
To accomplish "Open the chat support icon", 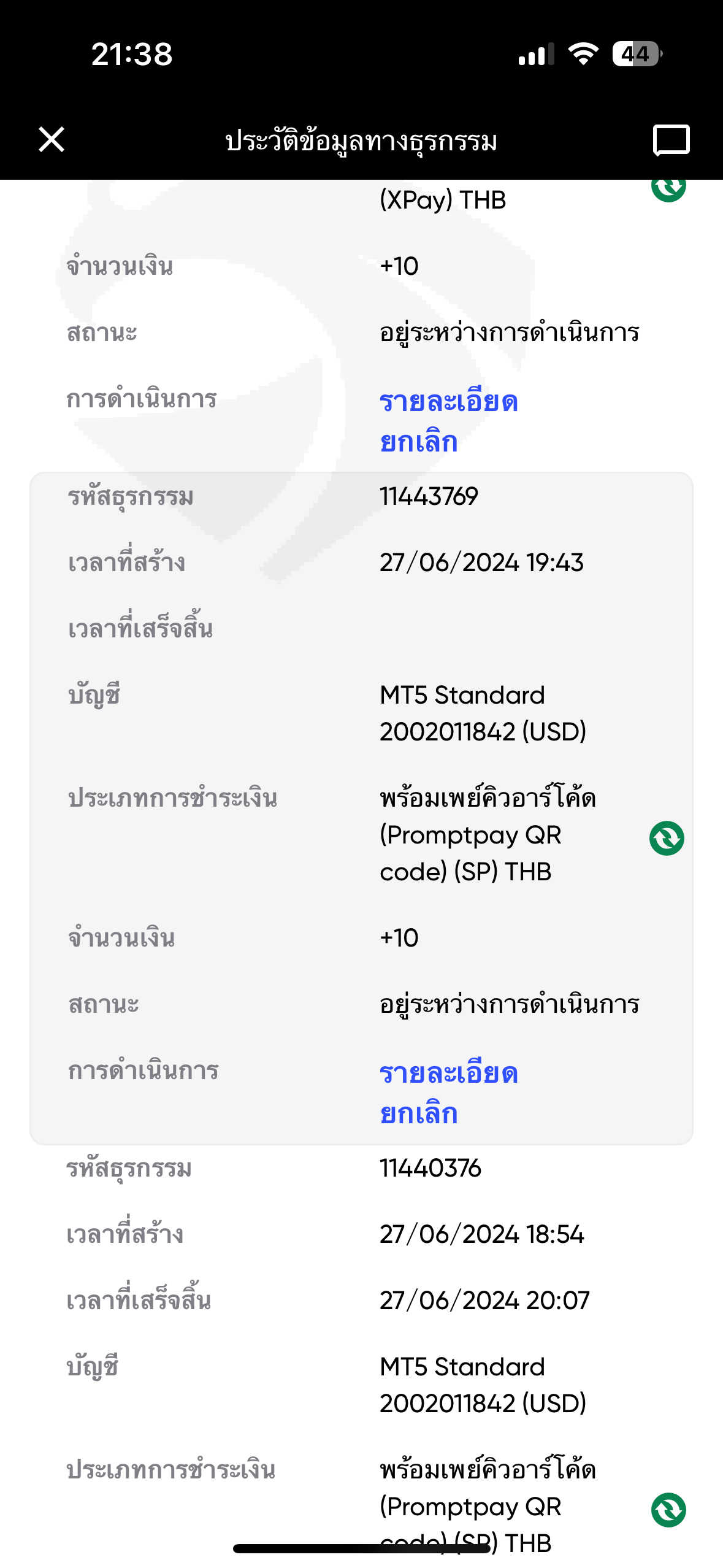I will point(671,140).
